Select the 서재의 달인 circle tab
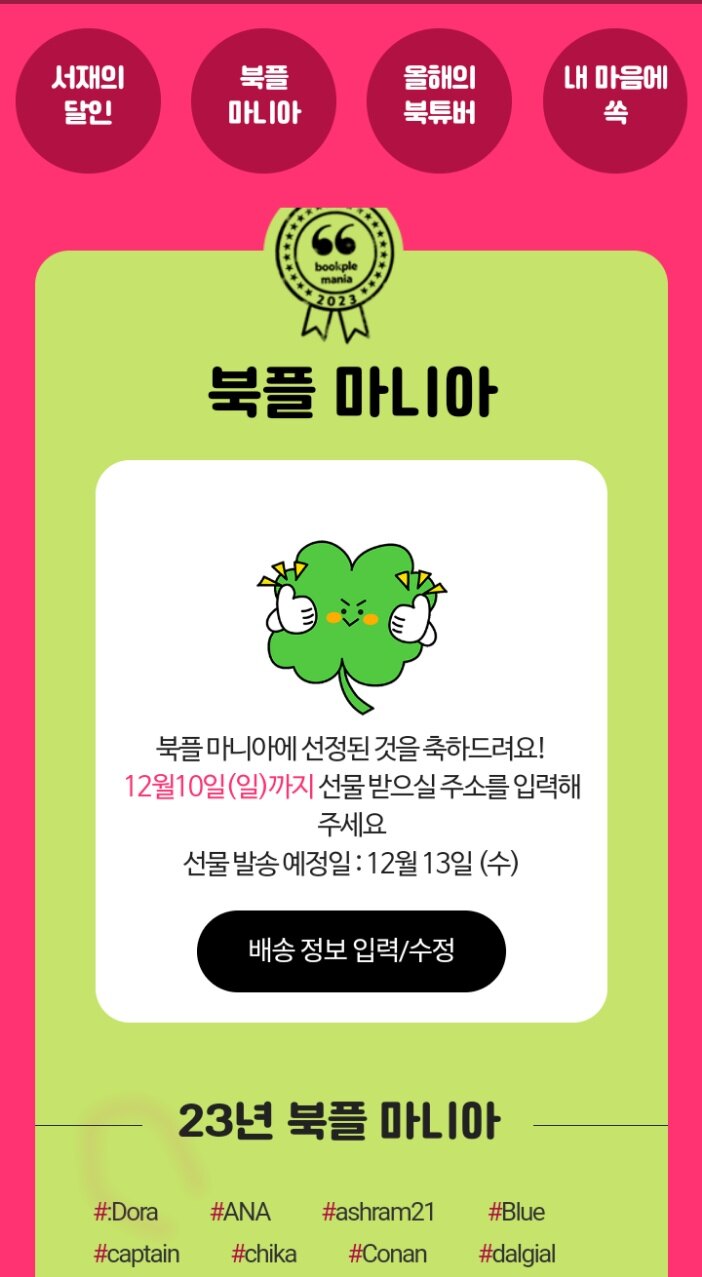 click(x=88, y=97)
